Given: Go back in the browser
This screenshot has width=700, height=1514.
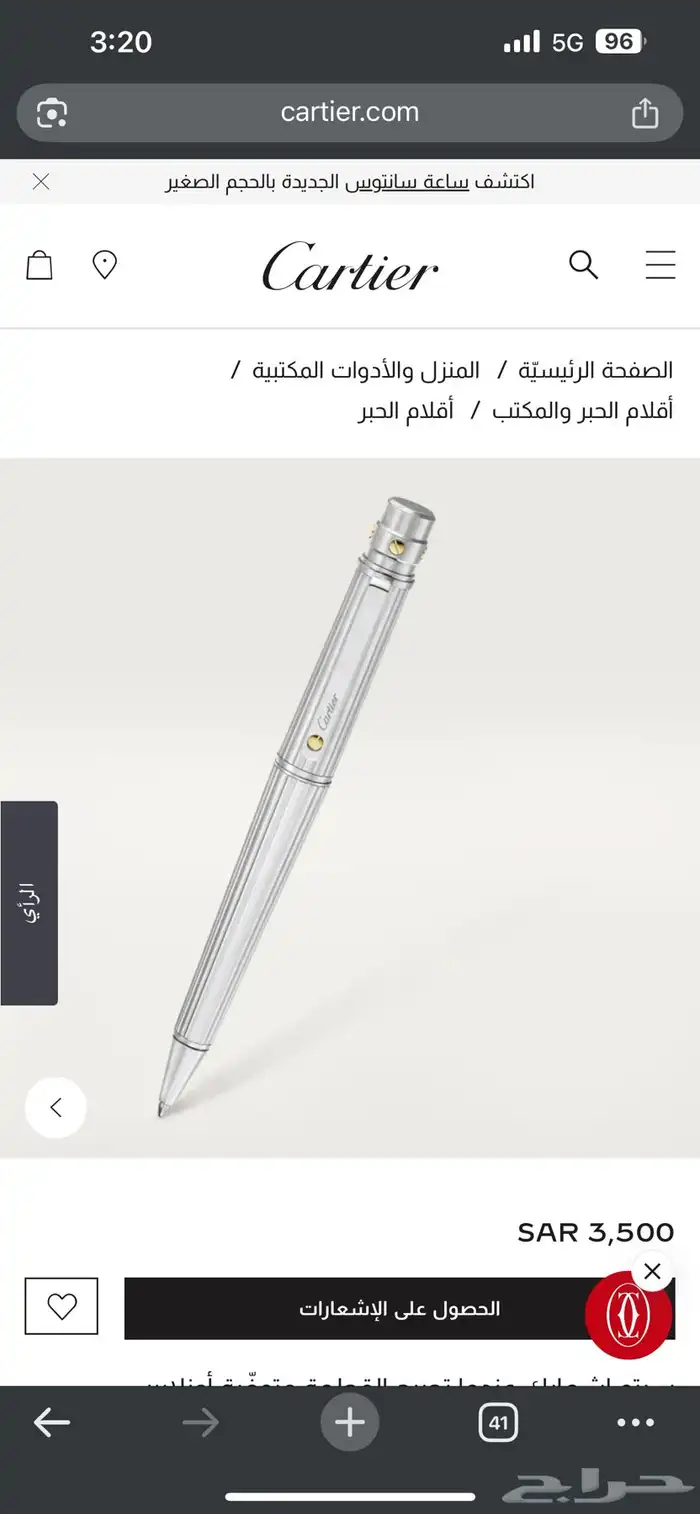Looking at the screenshot, I should click(52, 1422).
